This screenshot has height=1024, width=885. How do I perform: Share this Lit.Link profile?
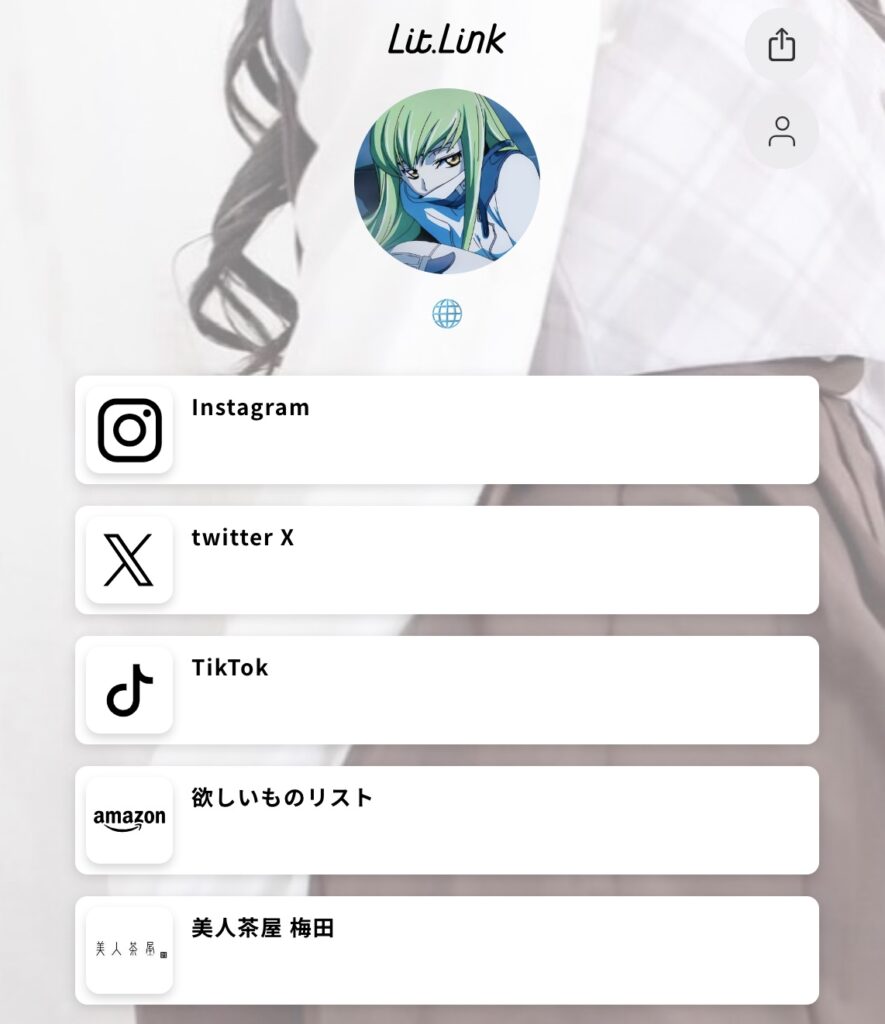781,45
